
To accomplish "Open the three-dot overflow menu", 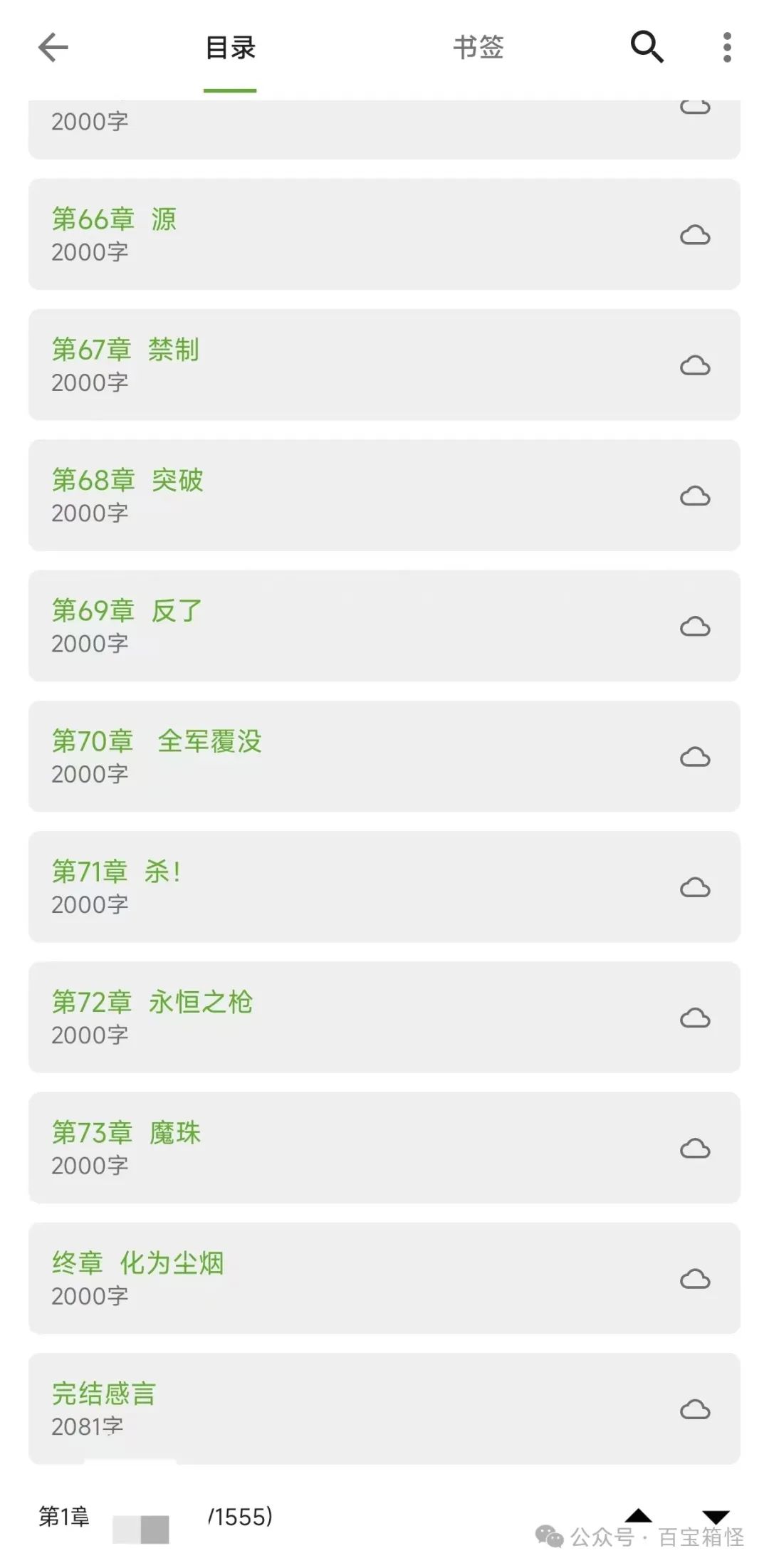I will (727, 47).
